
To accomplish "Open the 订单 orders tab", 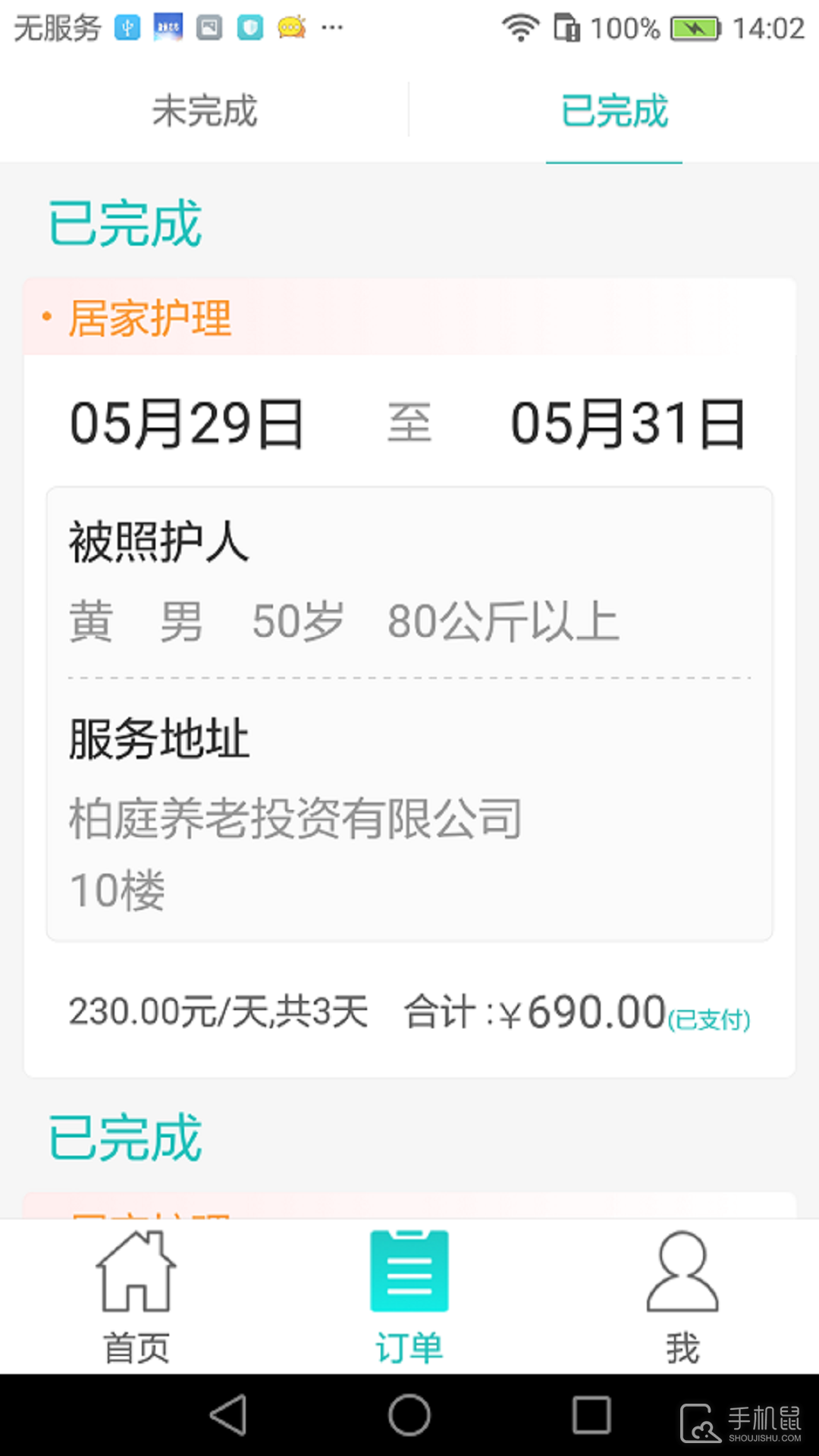I will [409, 1298].
